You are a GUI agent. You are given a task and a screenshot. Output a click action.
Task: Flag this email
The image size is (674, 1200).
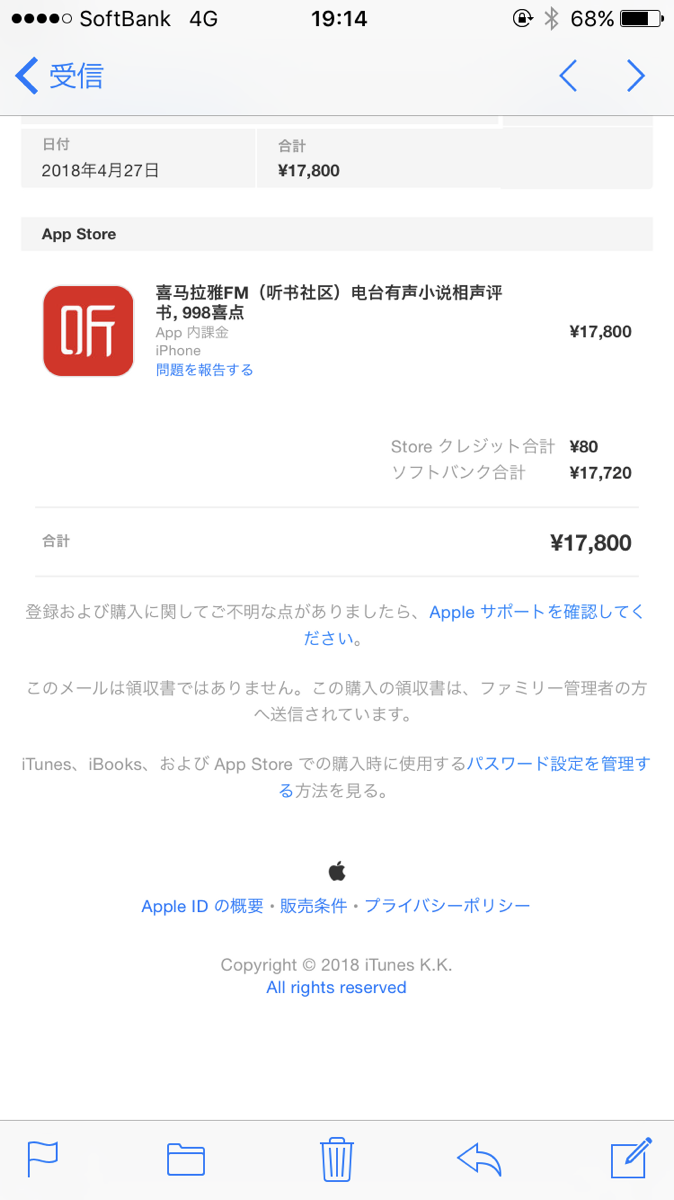[42, 1160]
